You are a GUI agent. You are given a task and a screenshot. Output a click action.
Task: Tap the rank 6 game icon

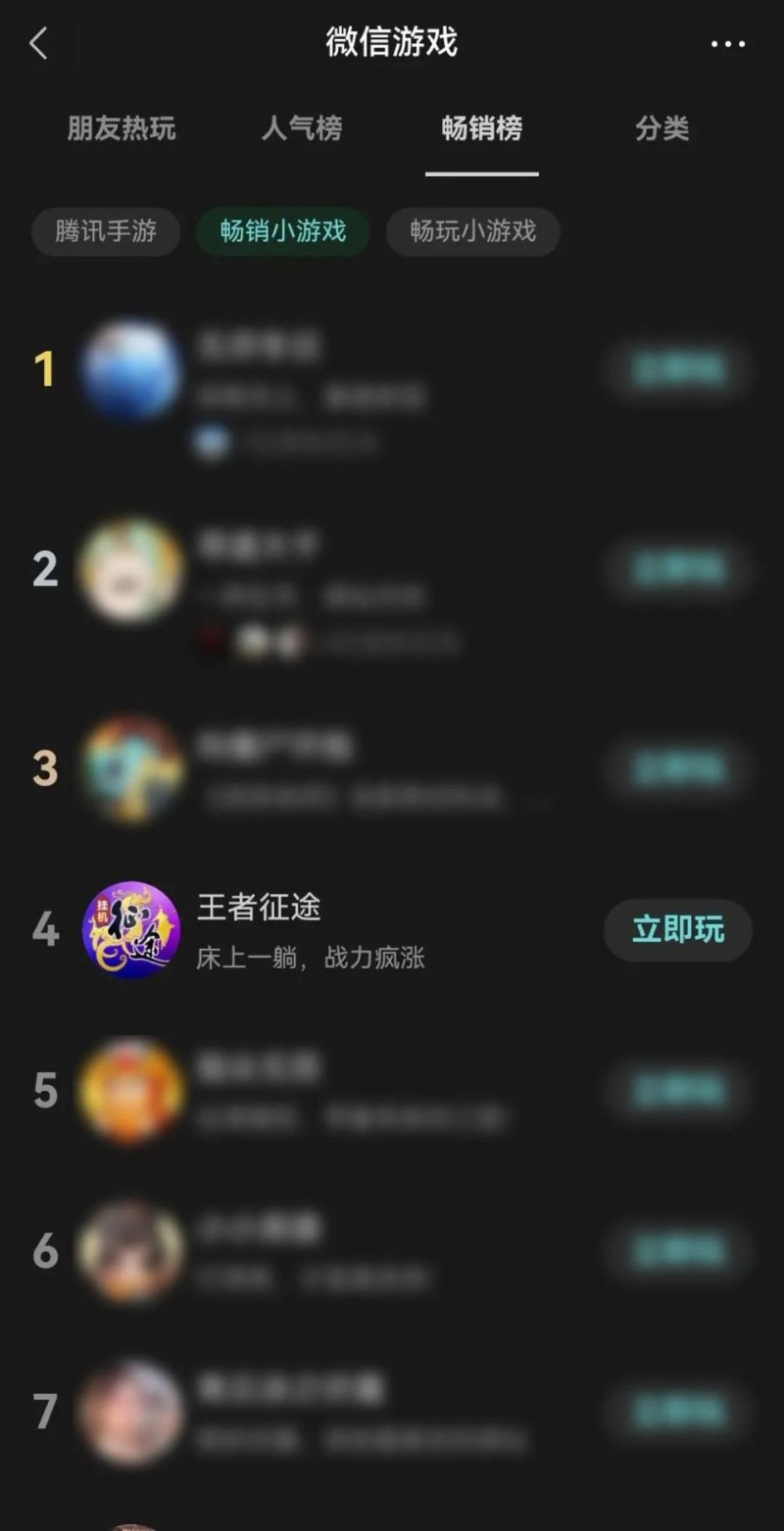point(132,1252)
